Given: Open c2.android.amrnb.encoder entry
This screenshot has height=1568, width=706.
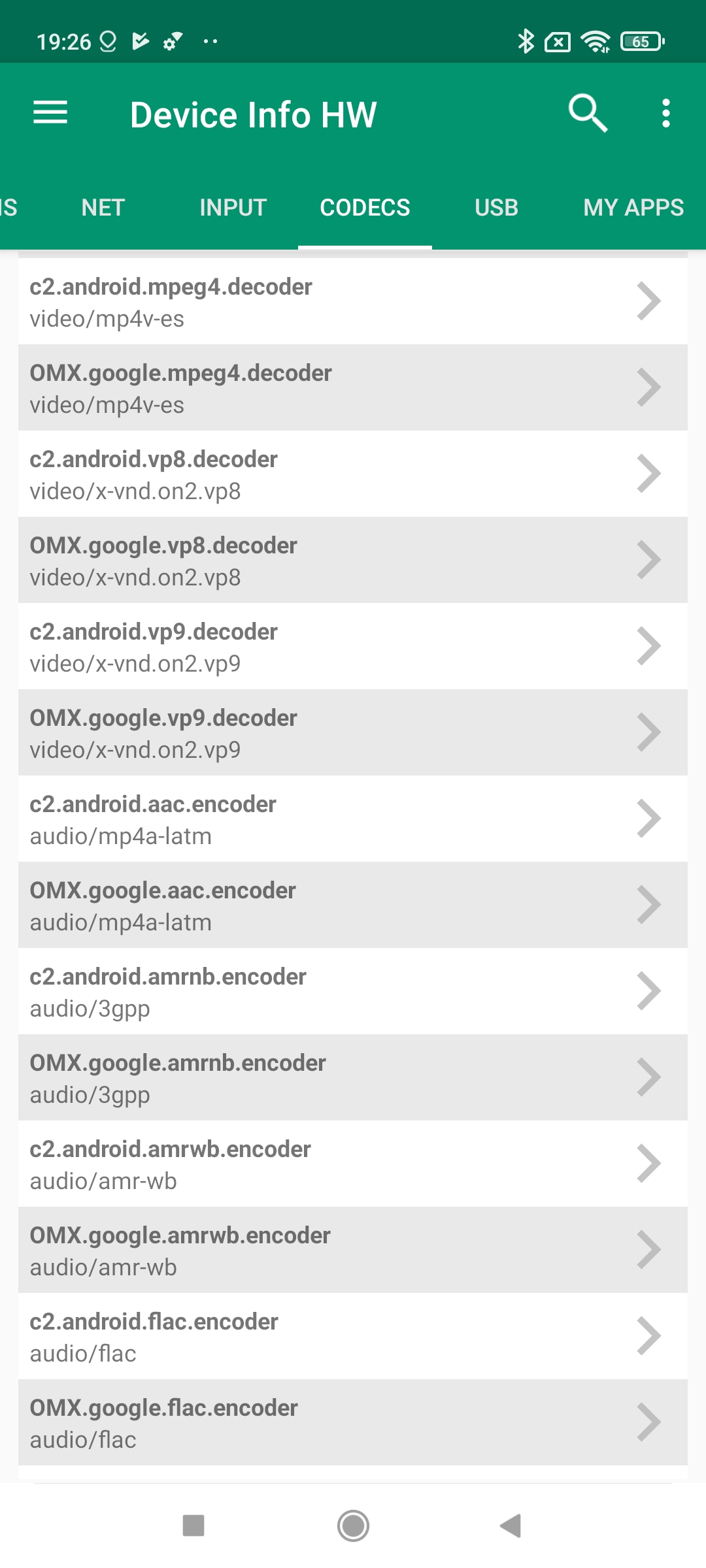Looking at the screenshot, I should point(353,992).
